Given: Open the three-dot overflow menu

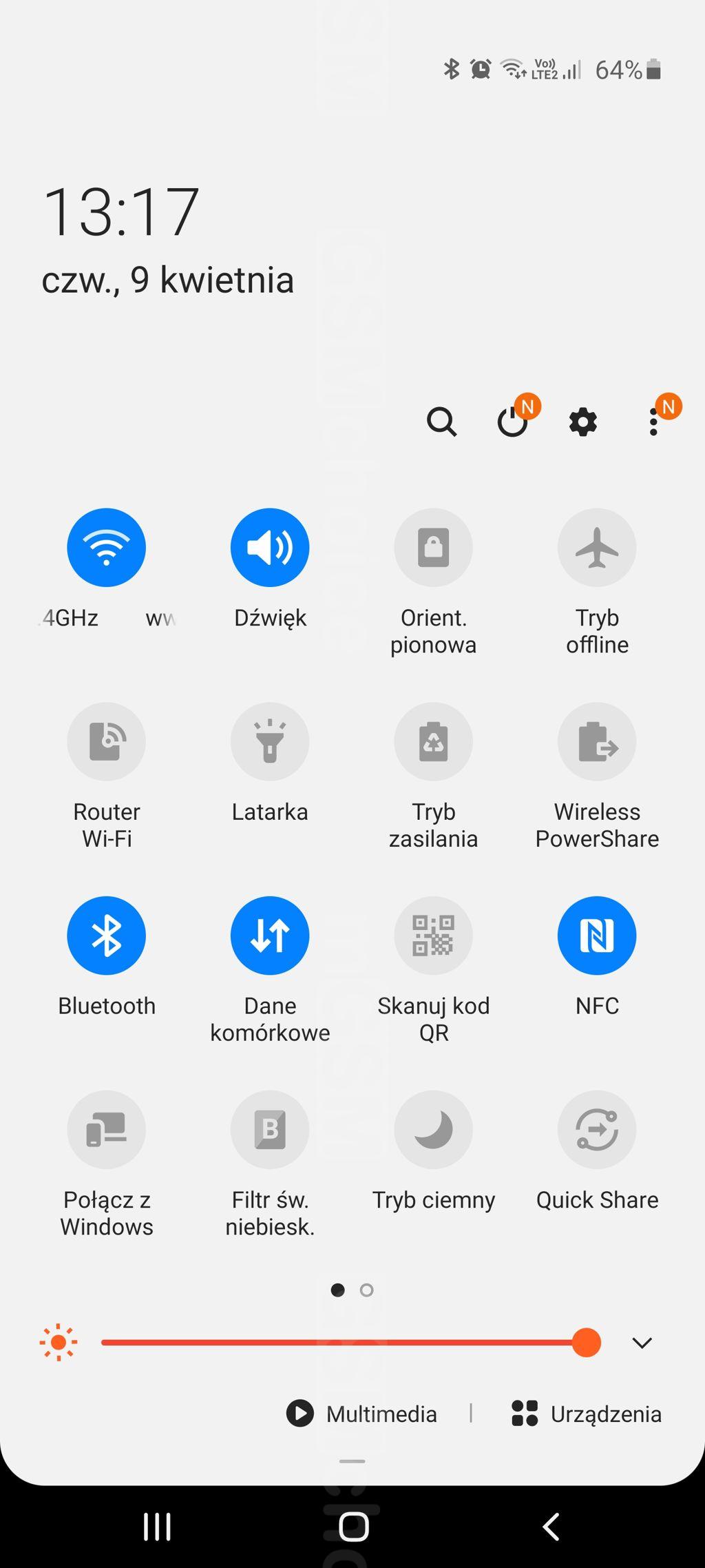Looking at the screenshot, I should (x=653, y=422).
